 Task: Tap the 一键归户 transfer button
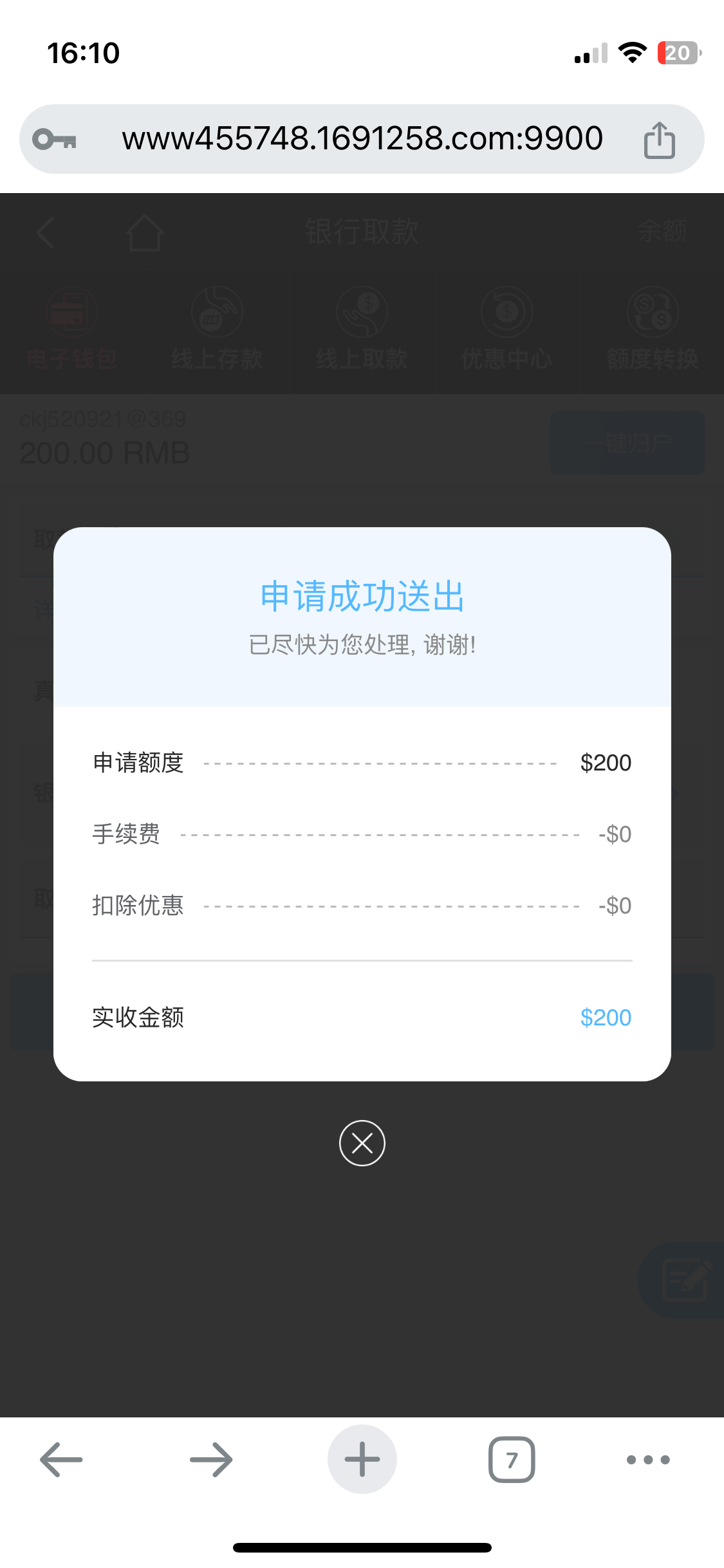click(626, 443)
